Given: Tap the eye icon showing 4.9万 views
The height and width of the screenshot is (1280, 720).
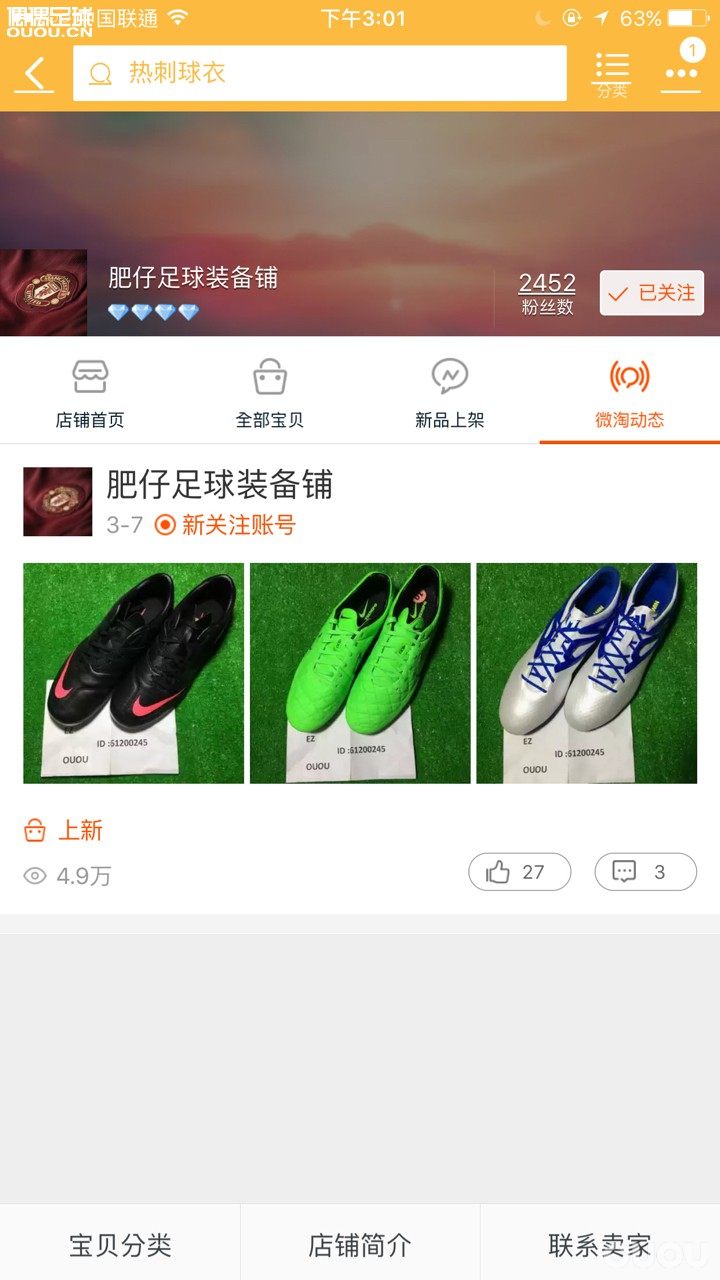Looking at the screenshot, I should (x=35, y=874).
